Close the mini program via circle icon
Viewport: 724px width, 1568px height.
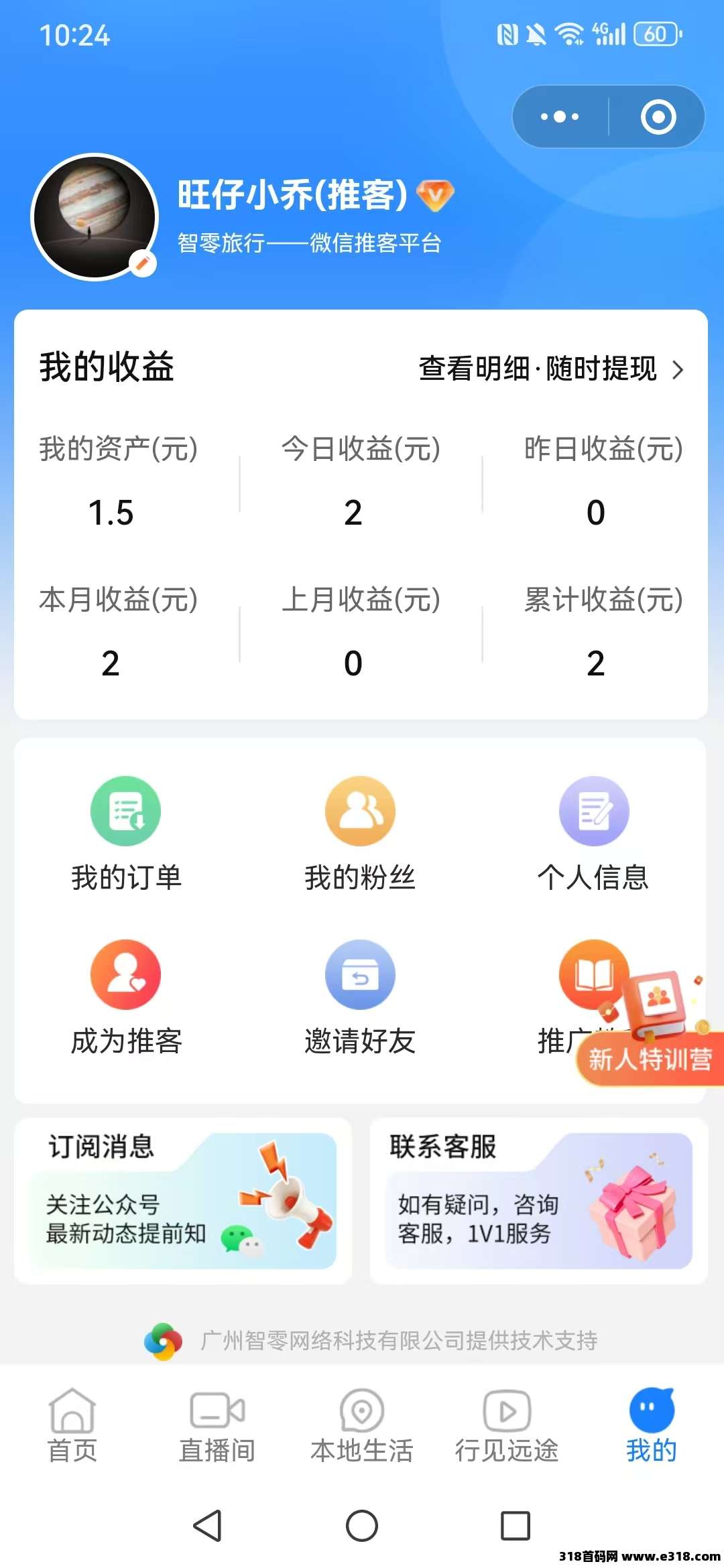658,117
